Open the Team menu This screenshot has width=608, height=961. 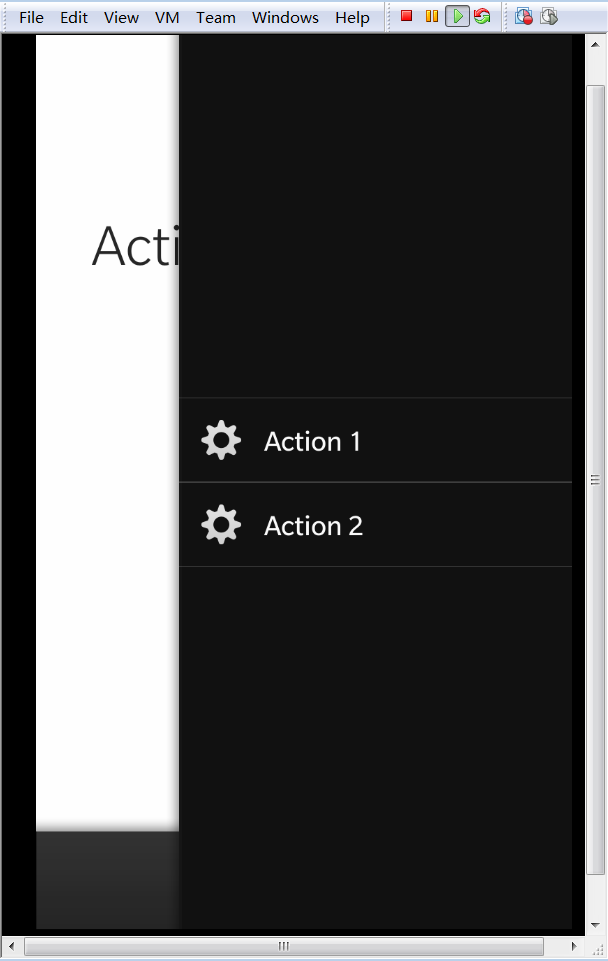coord(216,17)
